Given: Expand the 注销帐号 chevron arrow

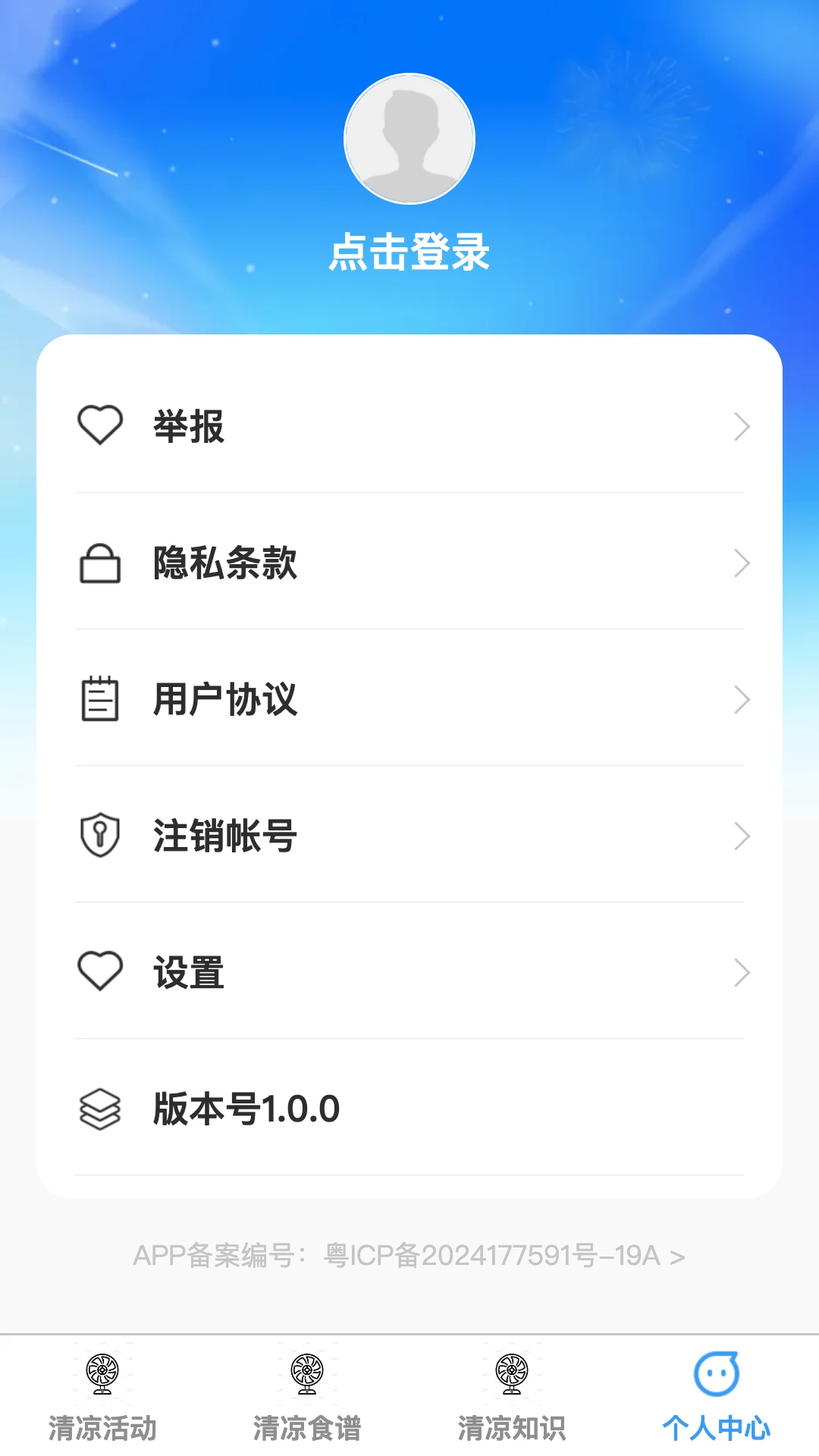Looking at the screenshot, I should 741,836.
